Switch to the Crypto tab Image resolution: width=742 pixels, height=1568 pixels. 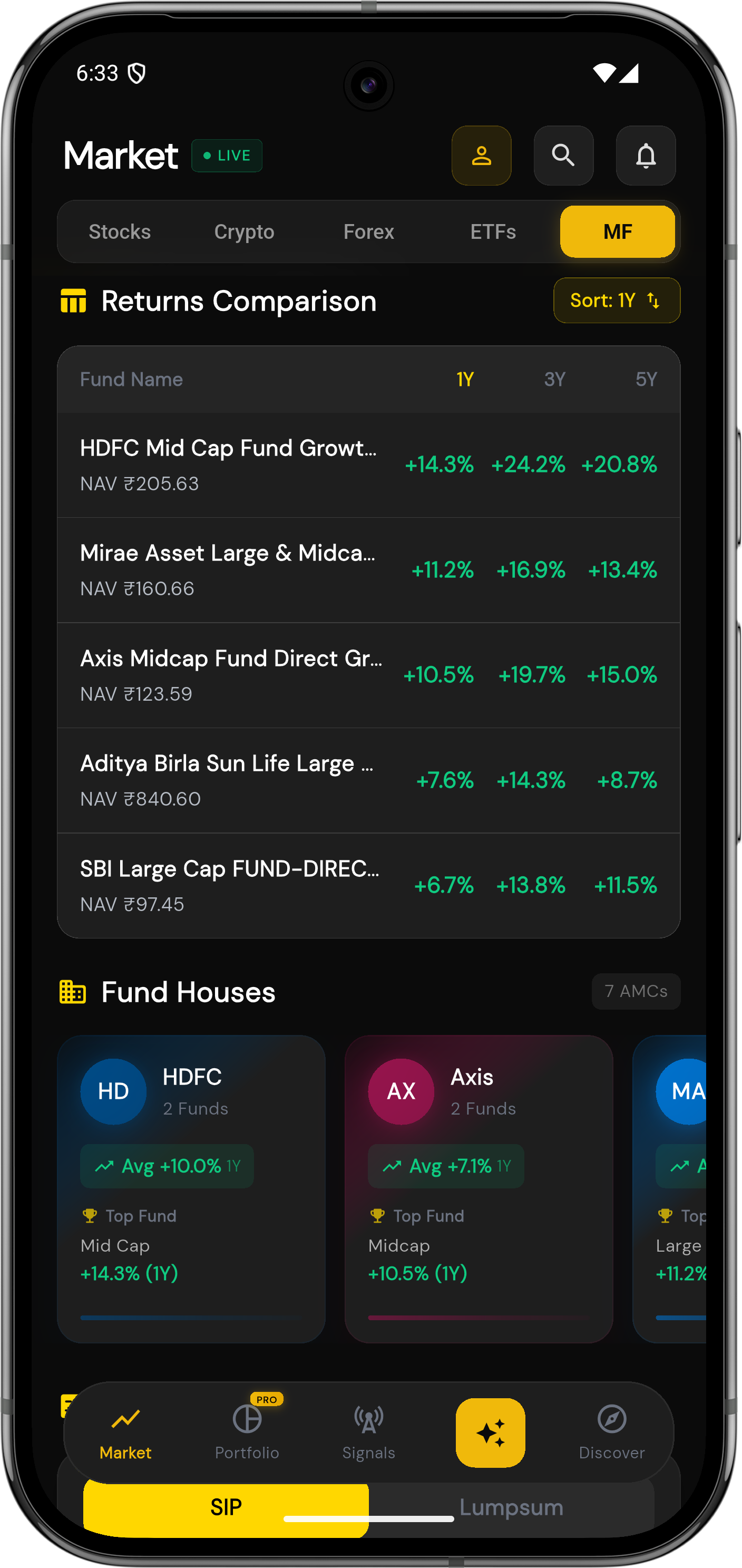click(x=244, y=231)
